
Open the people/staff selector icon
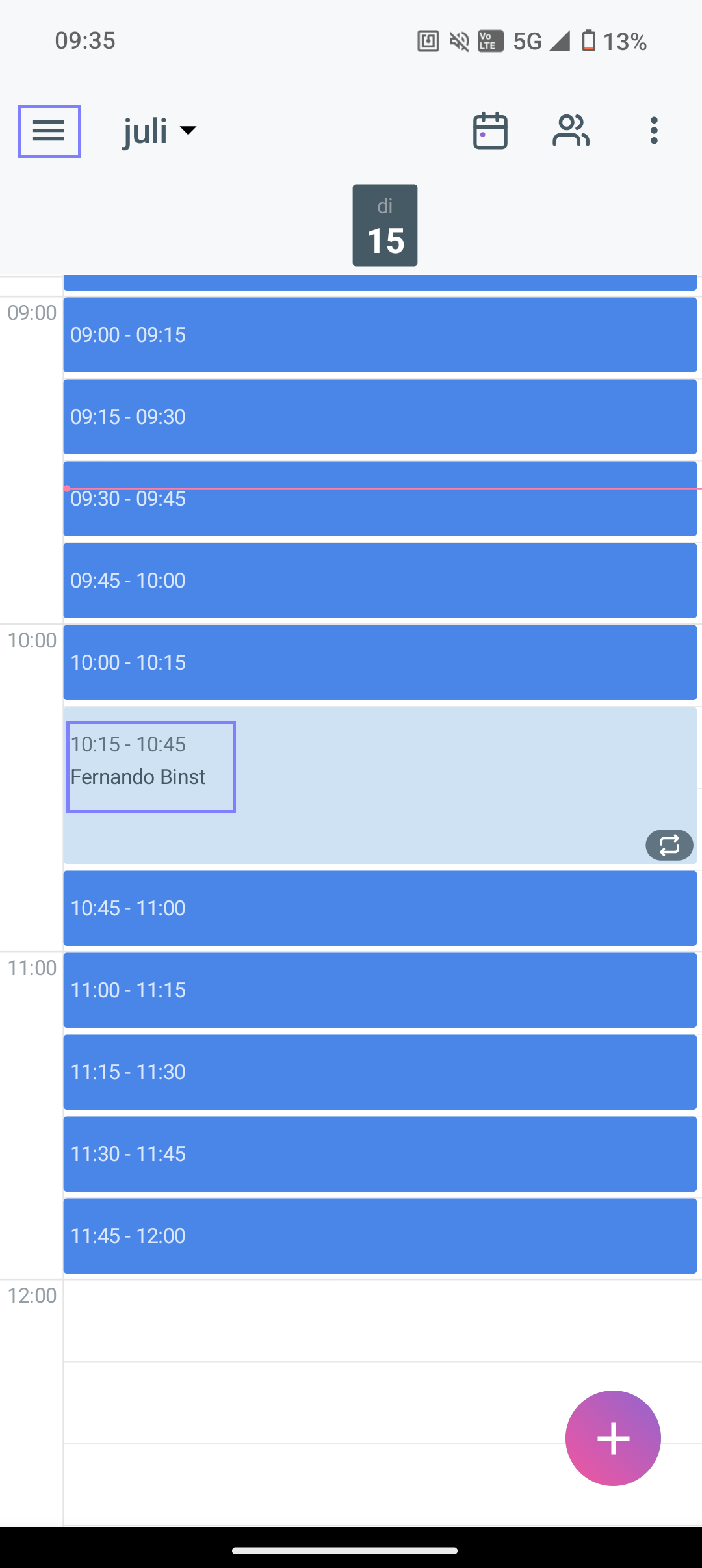click(x=571, y=131)
